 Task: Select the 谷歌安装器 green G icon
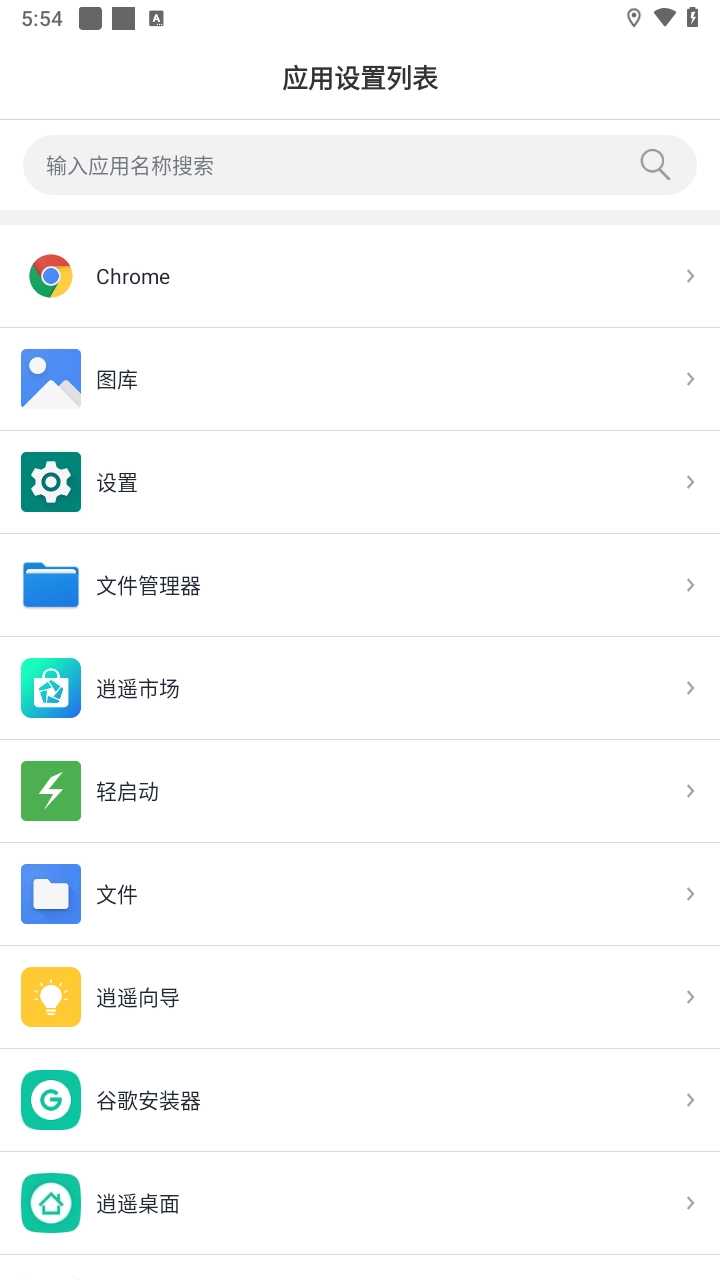[x=50, y=1100]
